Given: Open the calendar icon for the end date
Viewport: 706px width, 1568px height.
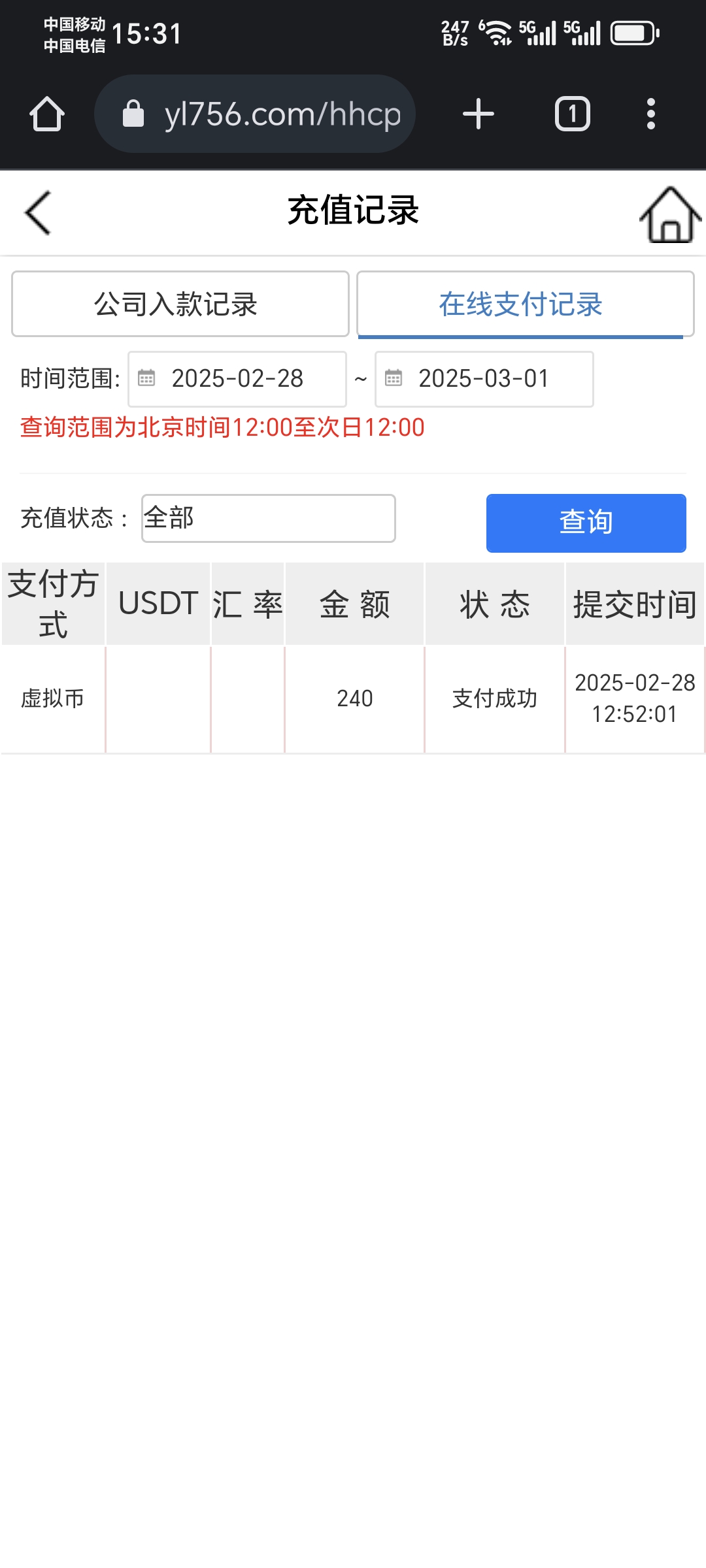Looking at the screenshot, I should (393, 379).
